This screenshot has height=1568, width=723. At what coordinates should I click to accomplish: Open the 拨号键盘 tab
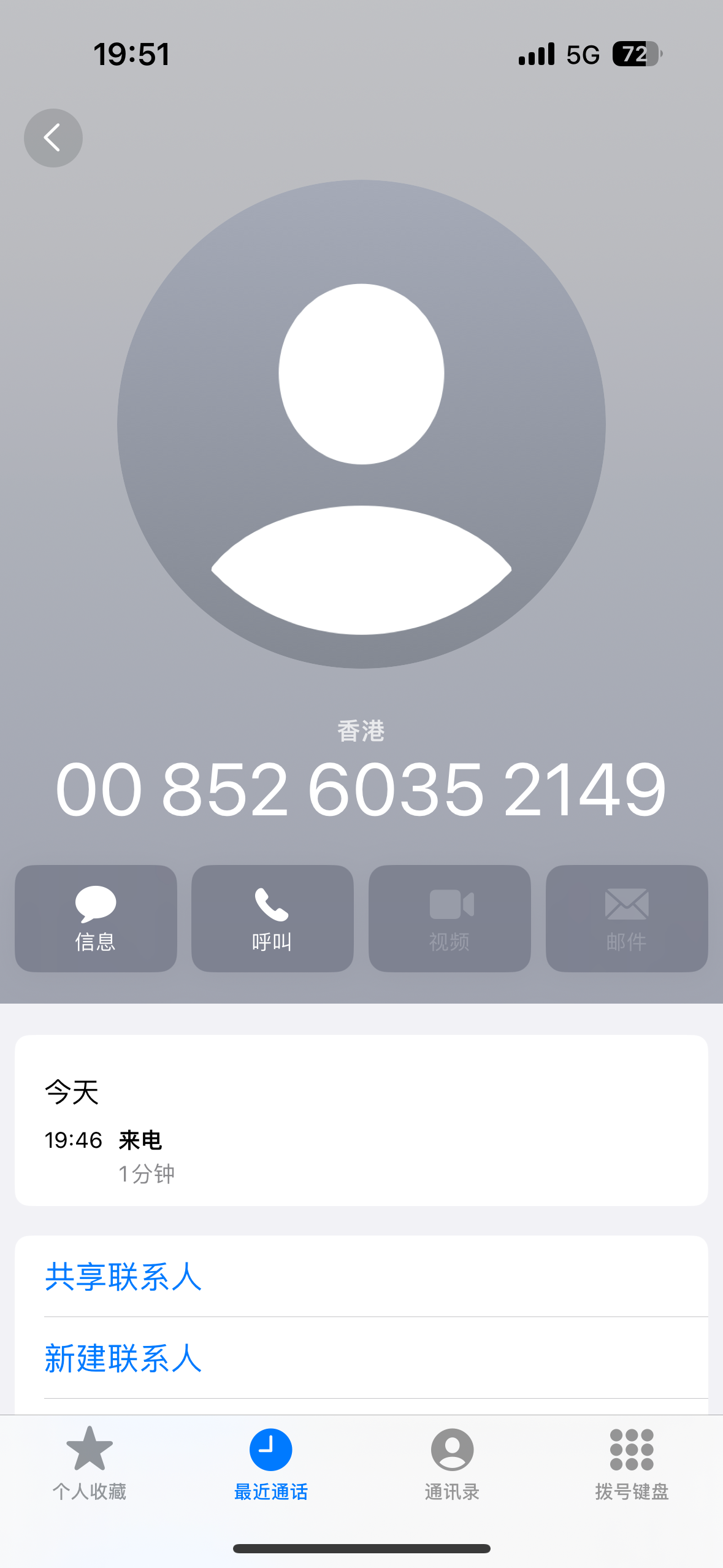tap(632, 1464)
